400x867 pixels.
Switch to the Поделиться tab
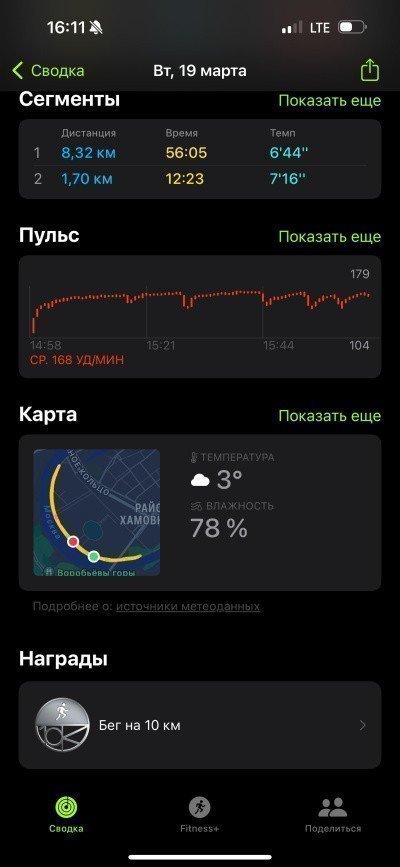click(x=333, y=814)
